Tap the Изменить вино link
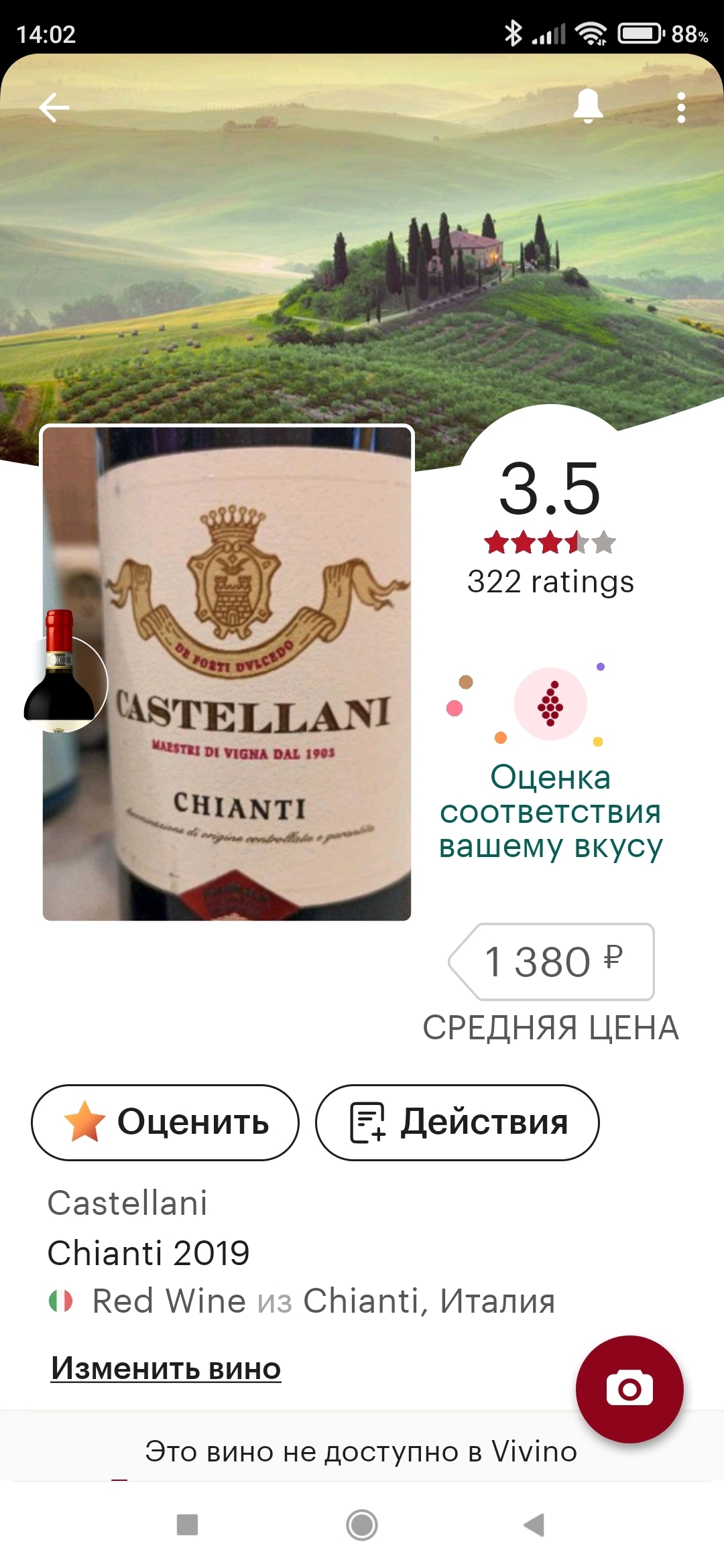724x1568 pixels. [x=166, y=1368]
